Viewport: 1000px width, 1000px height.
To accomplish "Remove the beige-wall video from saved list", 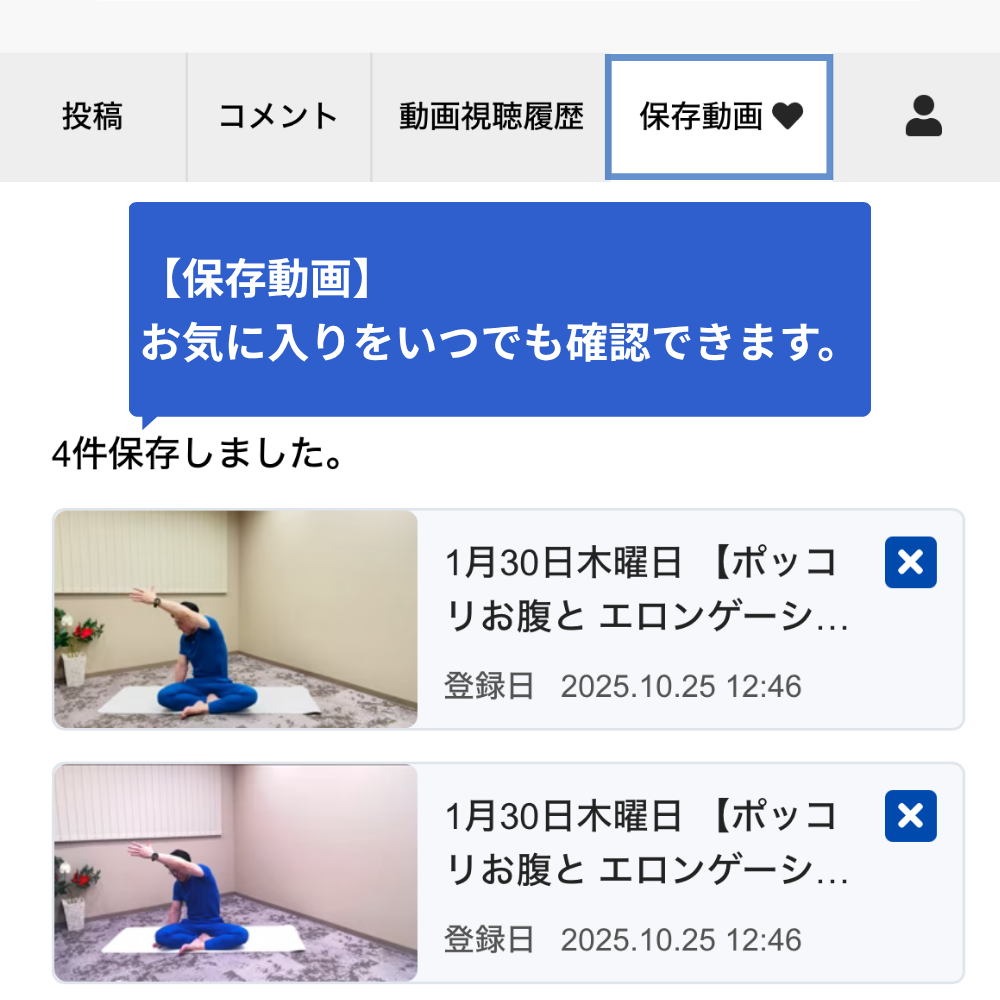I will [910, 563].
